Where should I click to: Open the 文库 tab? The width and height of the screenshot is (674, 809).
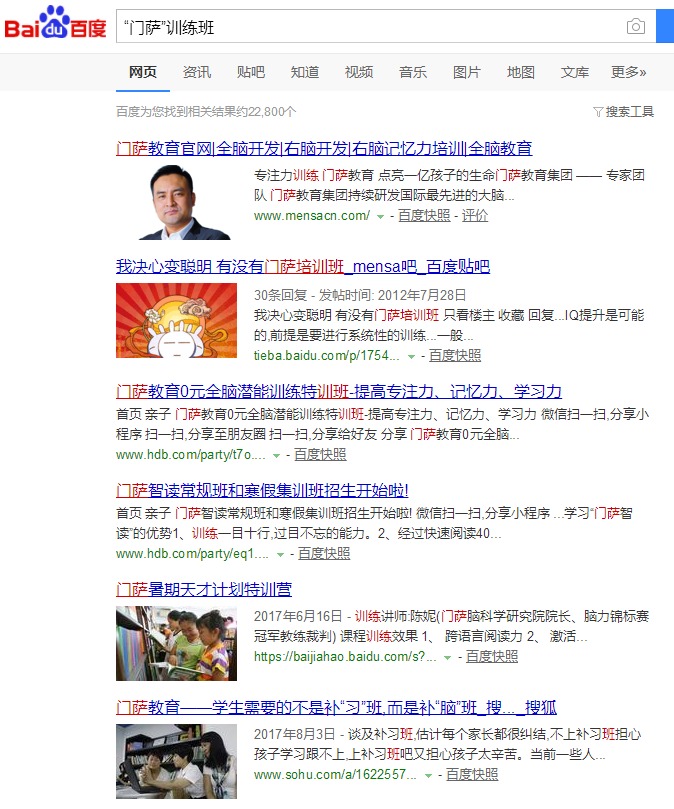pyautogui.click(x=575, y=72)
